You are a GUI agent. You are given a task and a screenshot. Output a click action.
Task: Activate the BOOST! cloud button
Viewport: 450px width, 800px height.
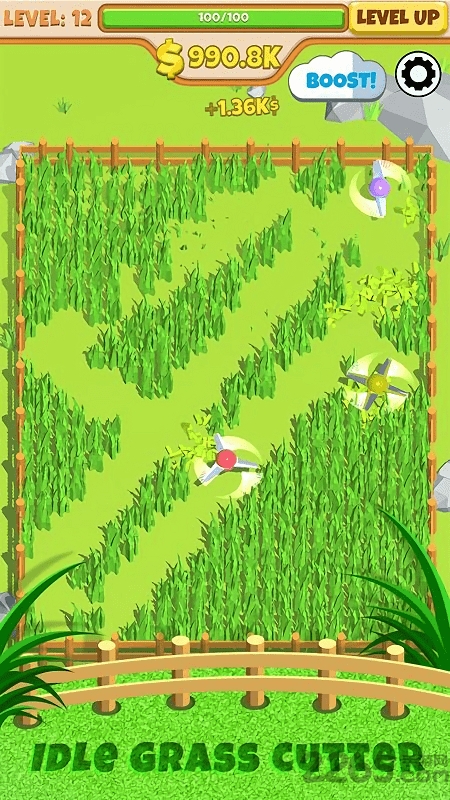point(337,78)
